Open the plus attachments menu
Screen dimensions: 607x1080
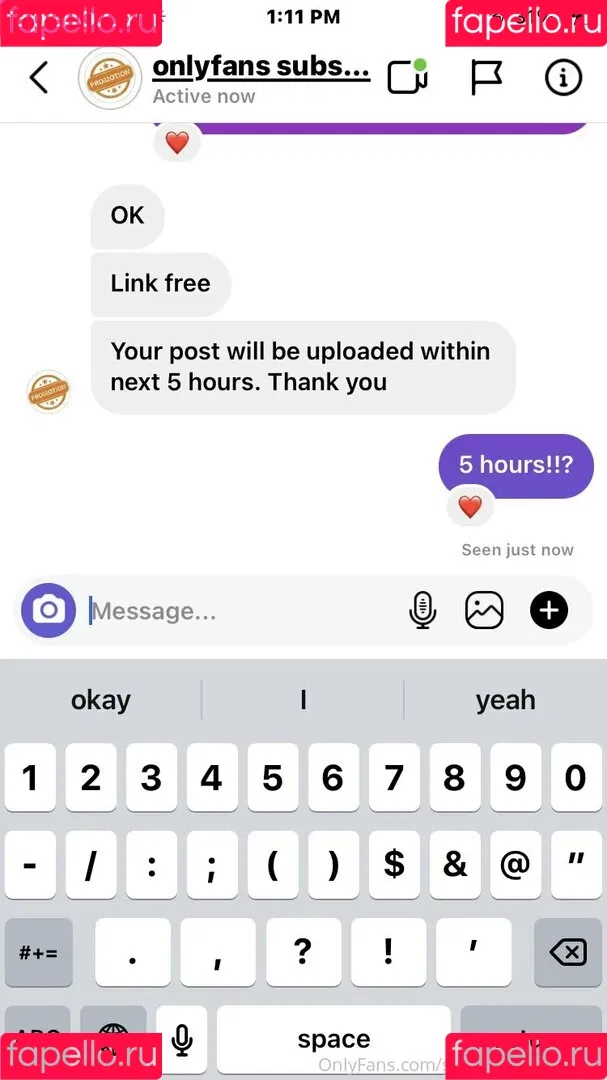[x=548, y=610]
